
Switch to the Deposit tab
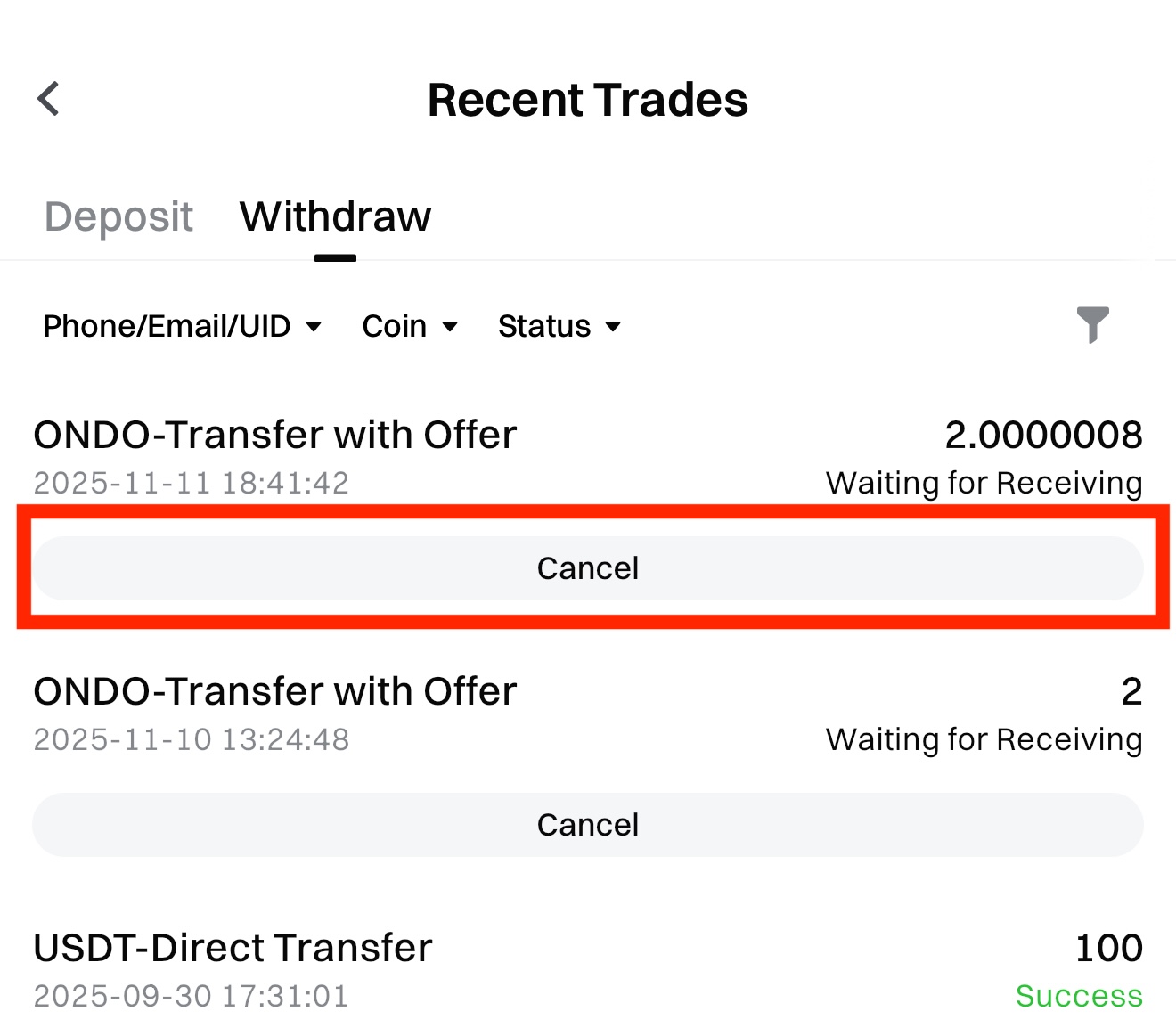point(118,217)
